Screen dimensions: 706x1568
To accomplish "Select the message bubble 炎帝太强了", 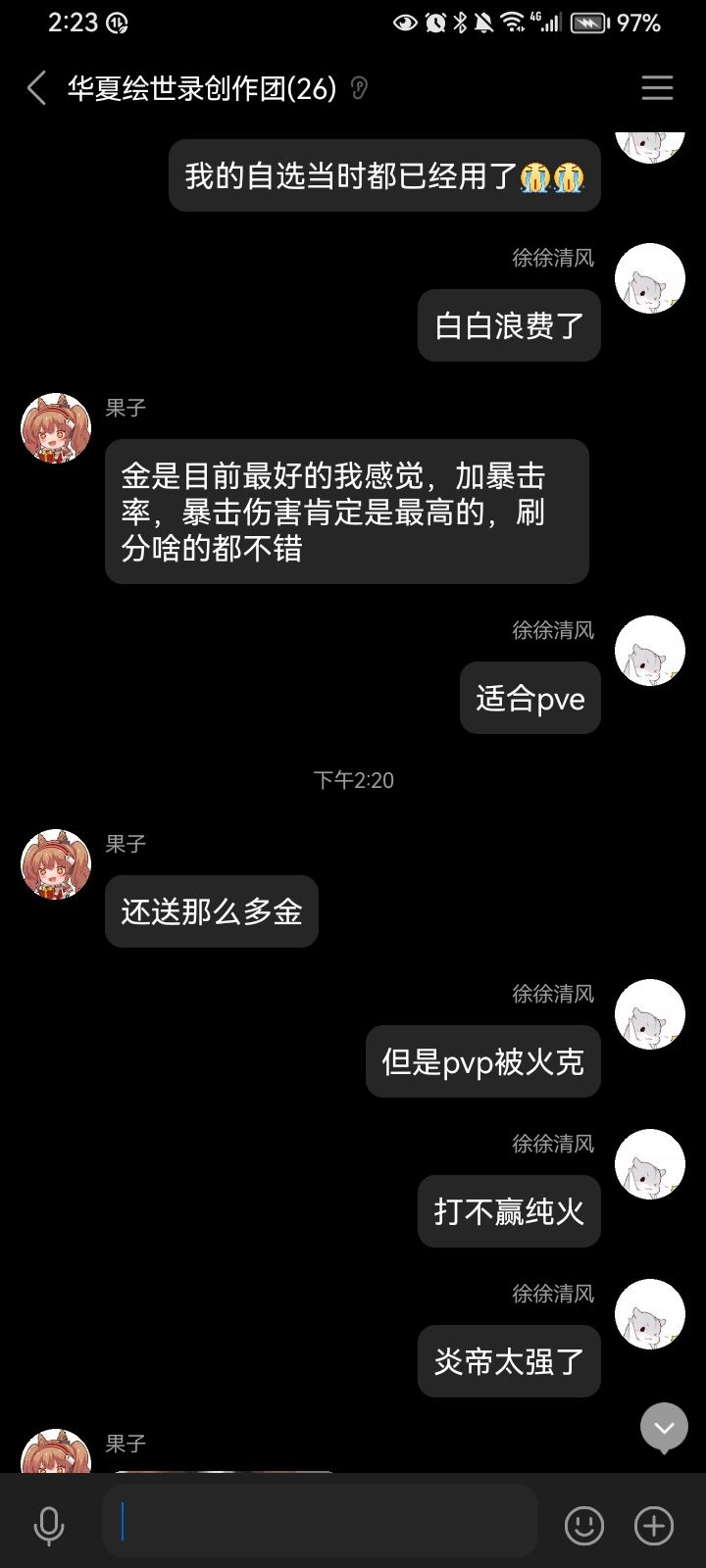I will tap(508, 1361).
